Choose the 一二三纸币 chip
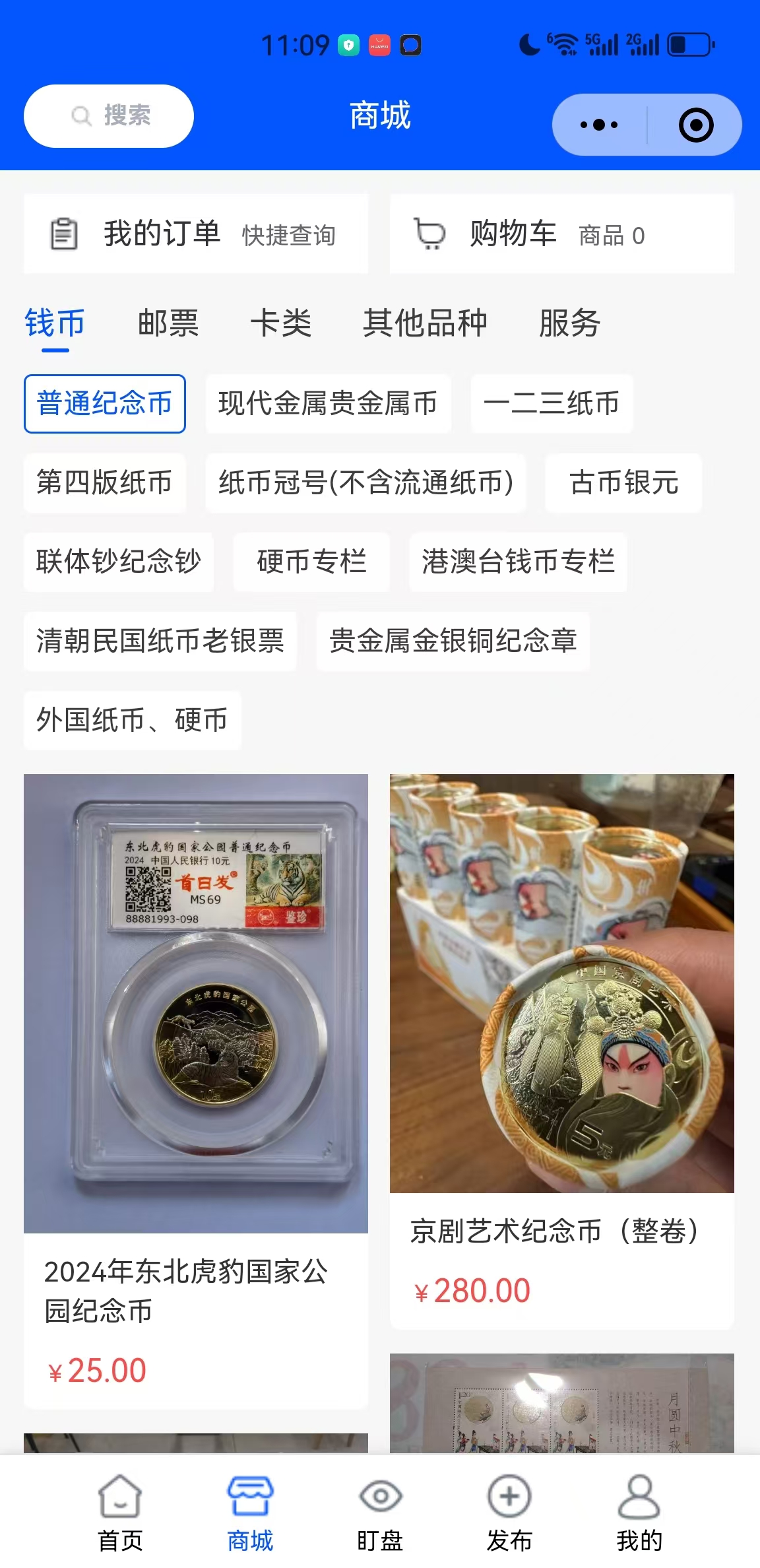This screenshot has height=1568, width=760. 552,404
